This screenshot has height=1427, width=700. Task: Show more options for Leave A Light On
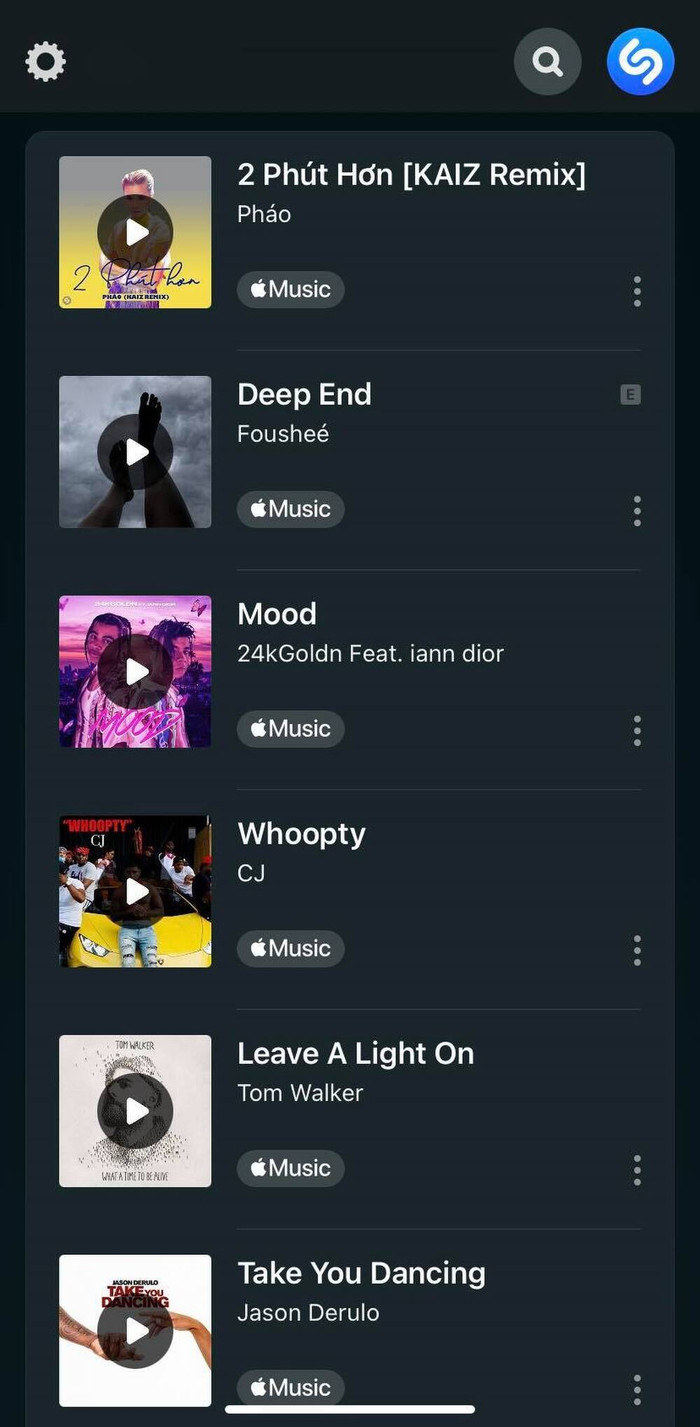[x=637, y=1170]
